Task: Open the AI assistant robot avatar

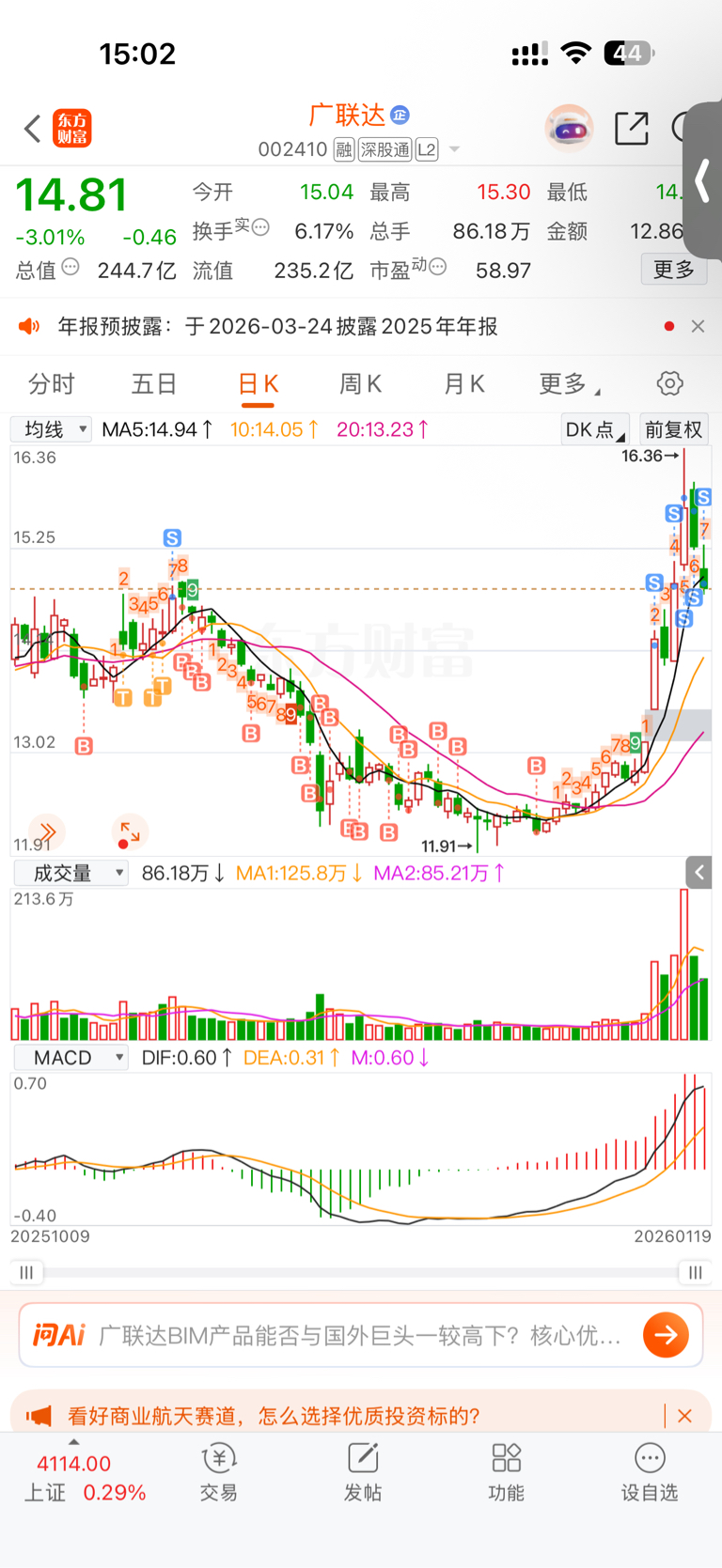Action: point(569,128)
